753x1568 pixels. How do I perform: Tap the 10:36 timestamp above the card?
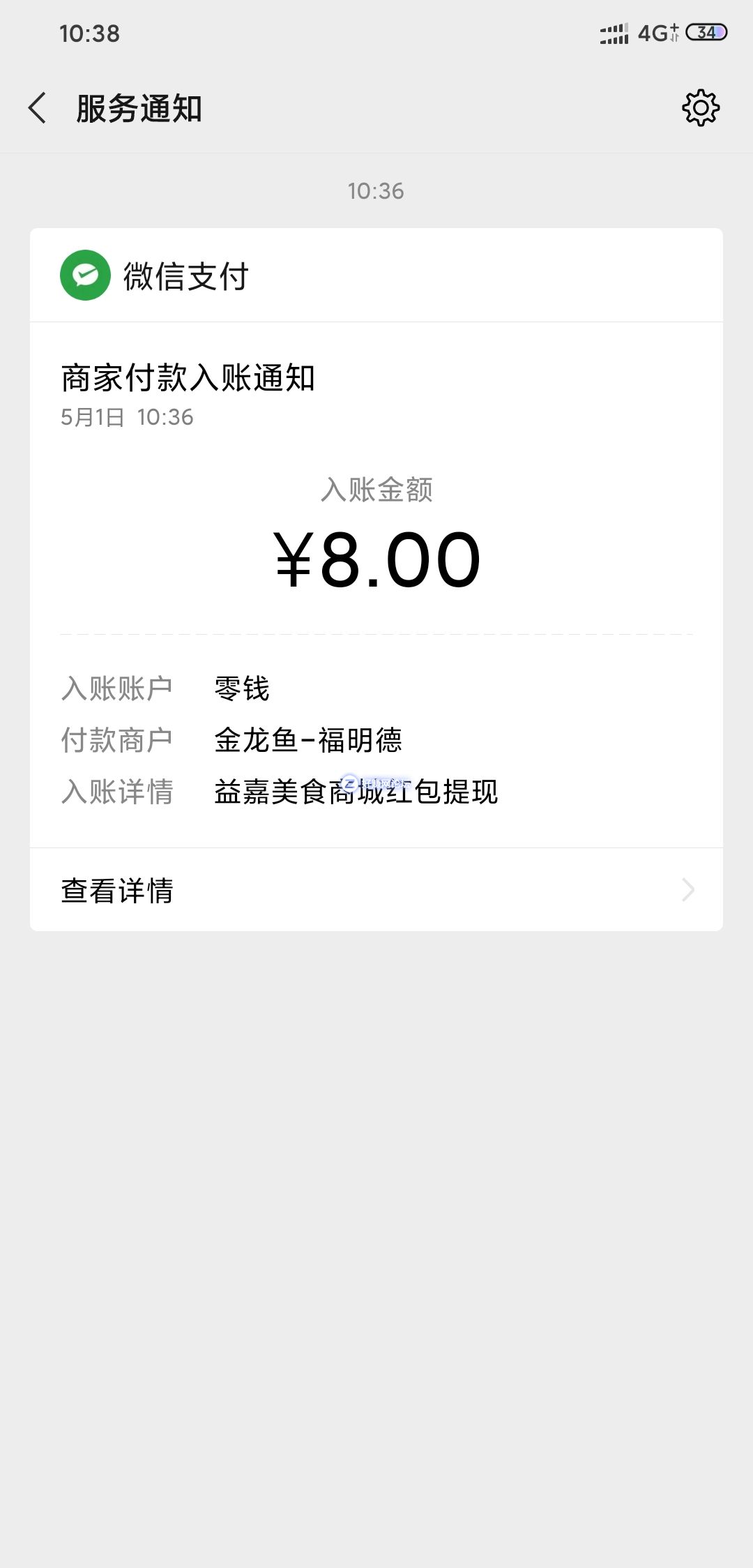pyautogui.click(x=376, y=191)
